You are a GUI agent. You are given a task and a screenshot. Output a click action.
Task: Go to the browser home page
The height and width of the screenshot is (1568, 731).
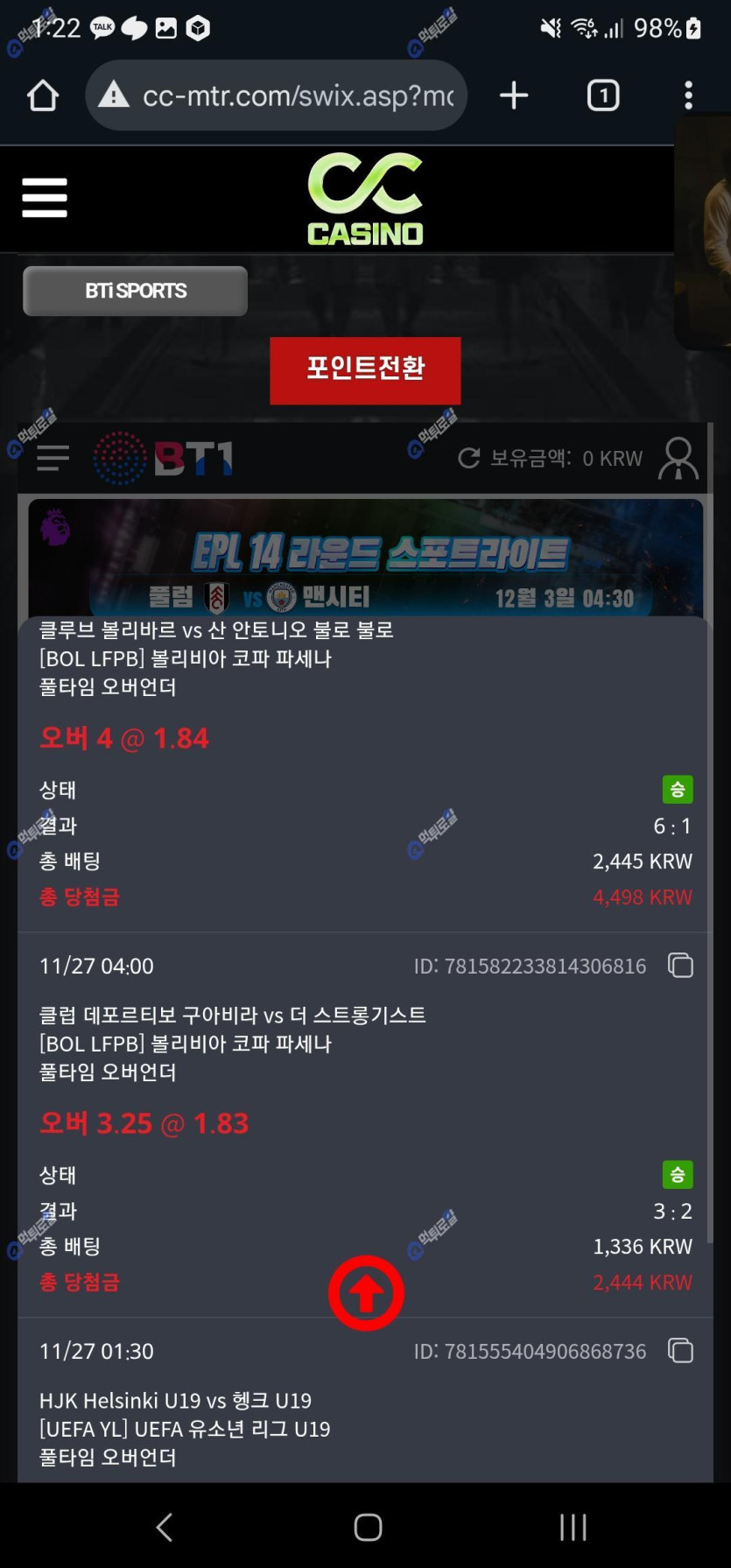coord(42,95)
